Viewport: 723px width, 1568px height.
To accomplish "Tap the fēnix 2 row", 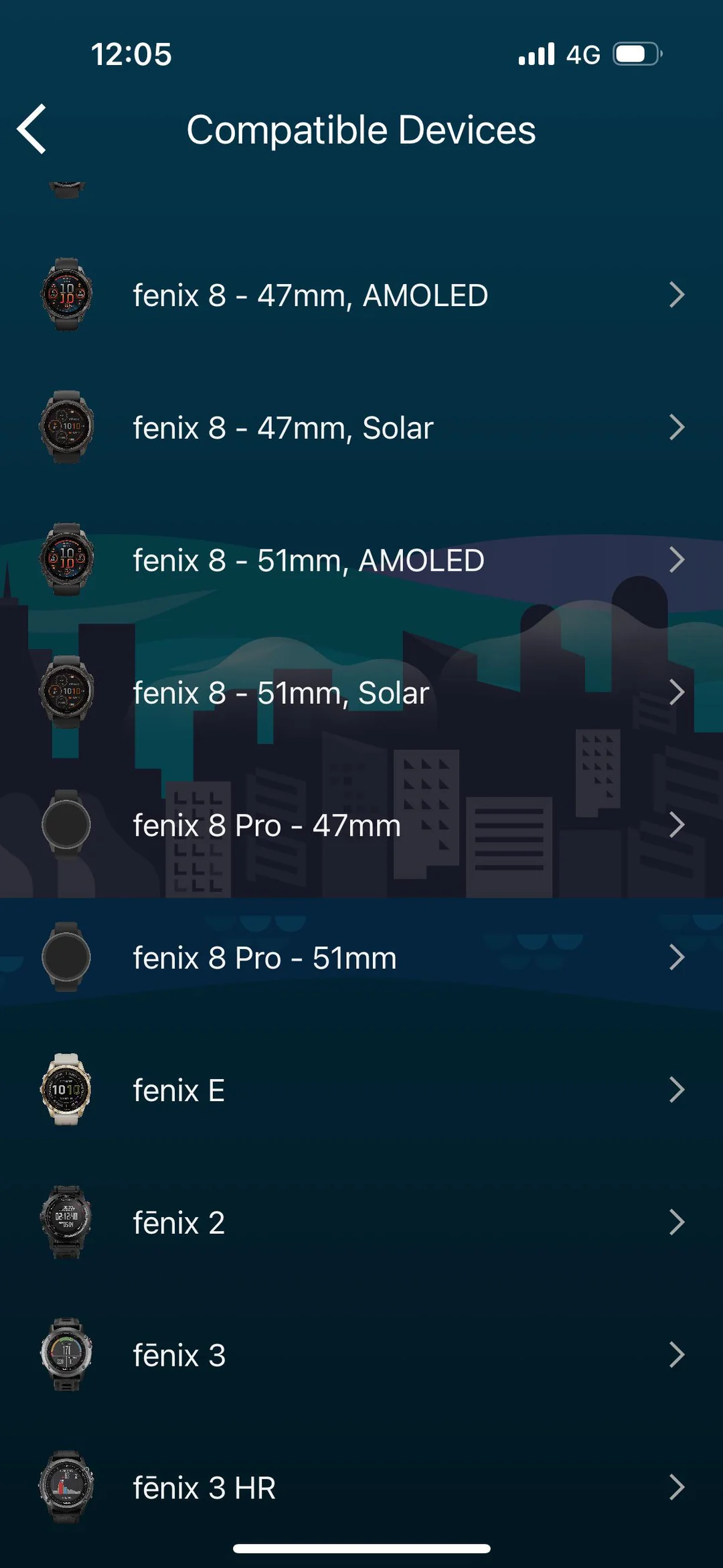I will tap(361, 1222).
